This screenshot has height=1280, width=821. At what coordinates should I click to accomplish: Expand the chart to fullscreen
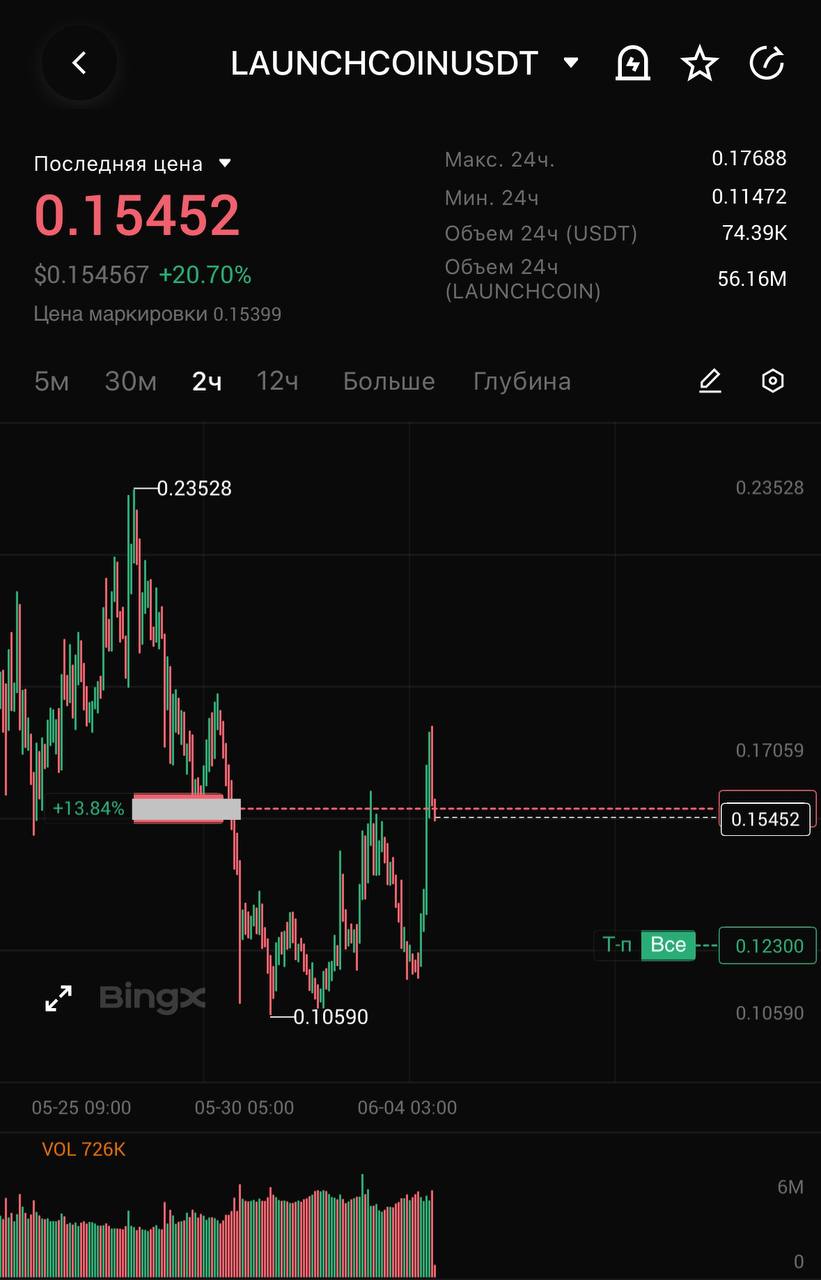tap(59, 997)
